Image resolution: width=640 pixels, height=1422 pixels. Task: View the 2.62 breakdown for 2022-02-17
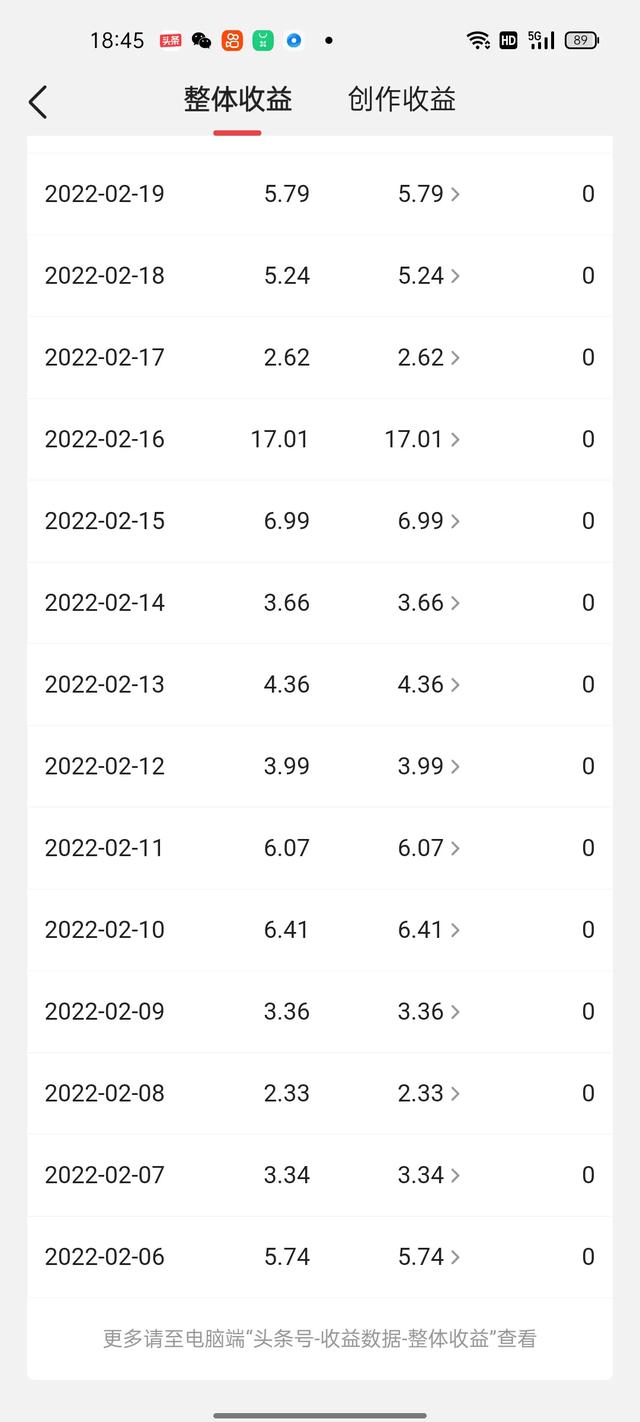pos(429,357)
